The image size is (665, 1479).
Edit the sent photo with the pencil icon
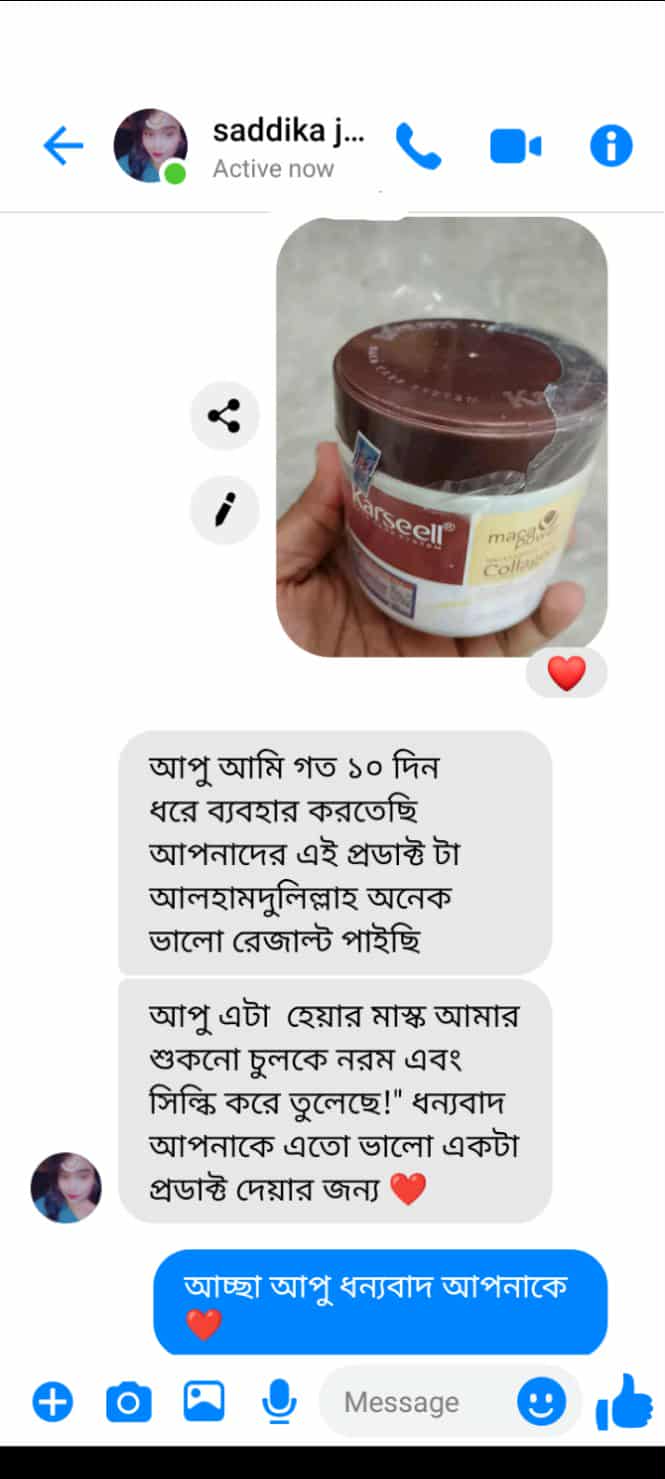tap(224, 511)
